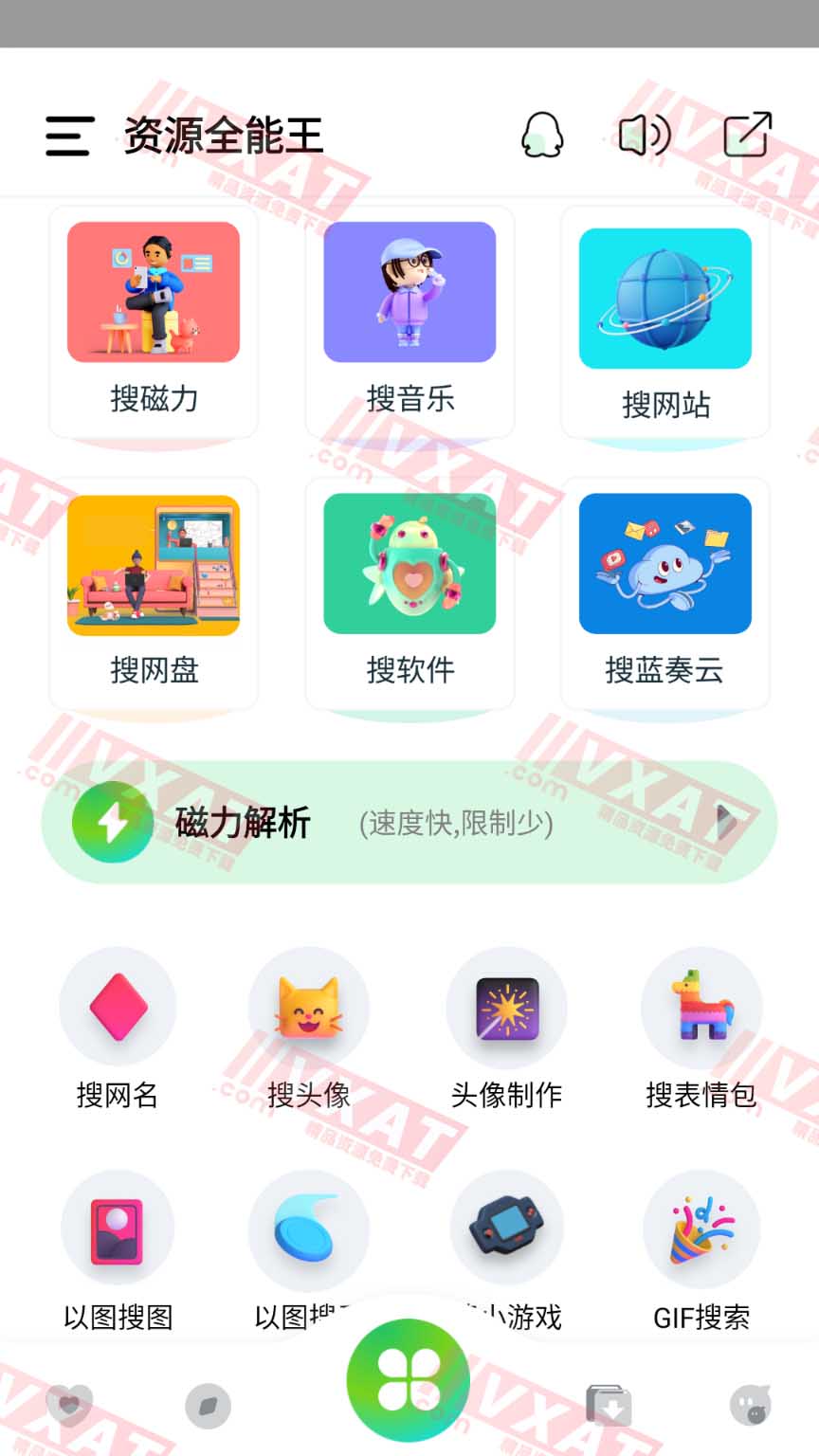Launch GIF搜索 party popper icon
The image size is (819, 1456).
[701, 1228]
